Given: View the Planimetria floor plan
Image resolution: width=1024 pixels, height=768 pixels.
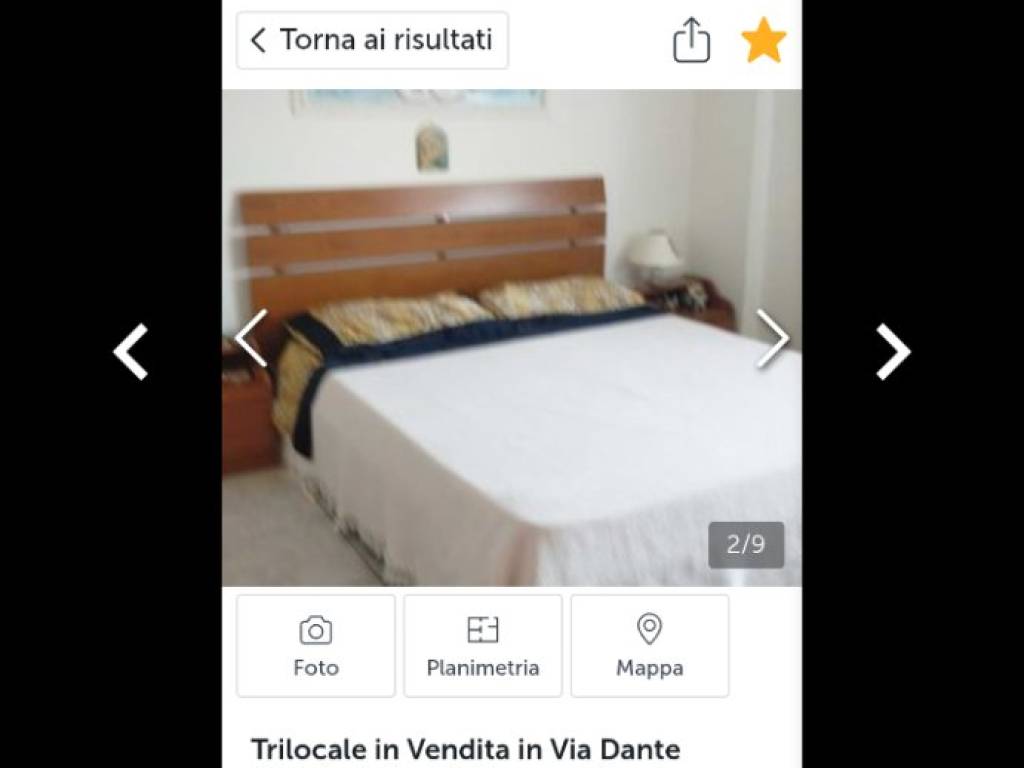Looking at the screenshot, I should coord(483,646).
